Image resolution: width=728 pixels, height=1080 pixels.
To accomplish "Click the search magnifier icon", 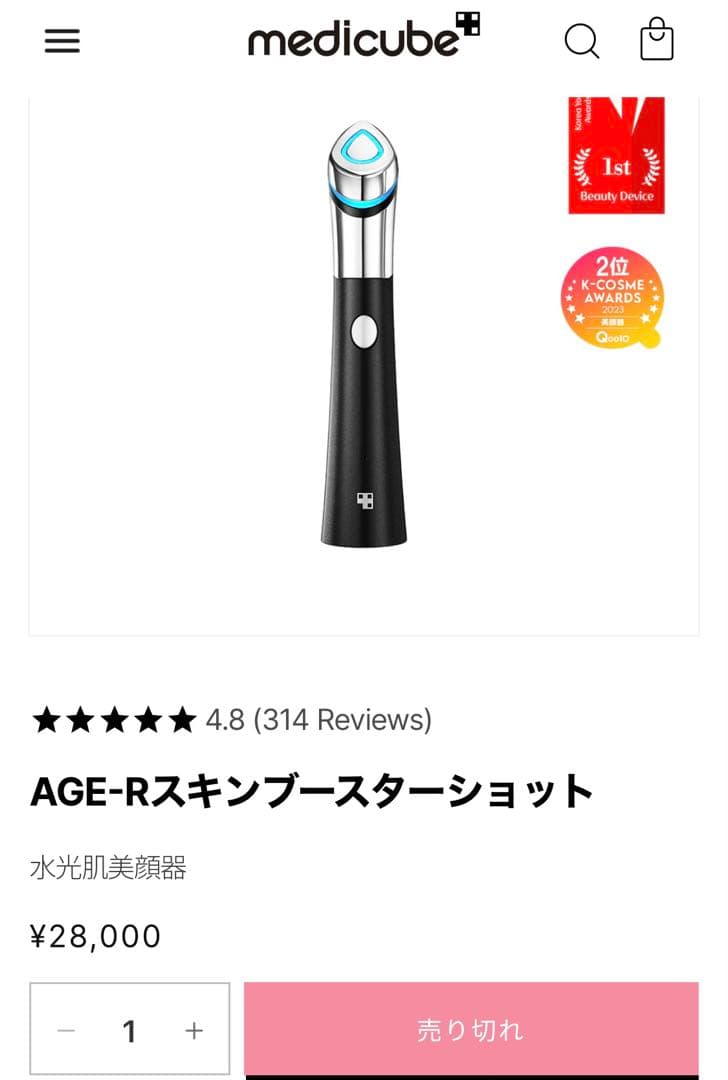I will tap(581, 41).
